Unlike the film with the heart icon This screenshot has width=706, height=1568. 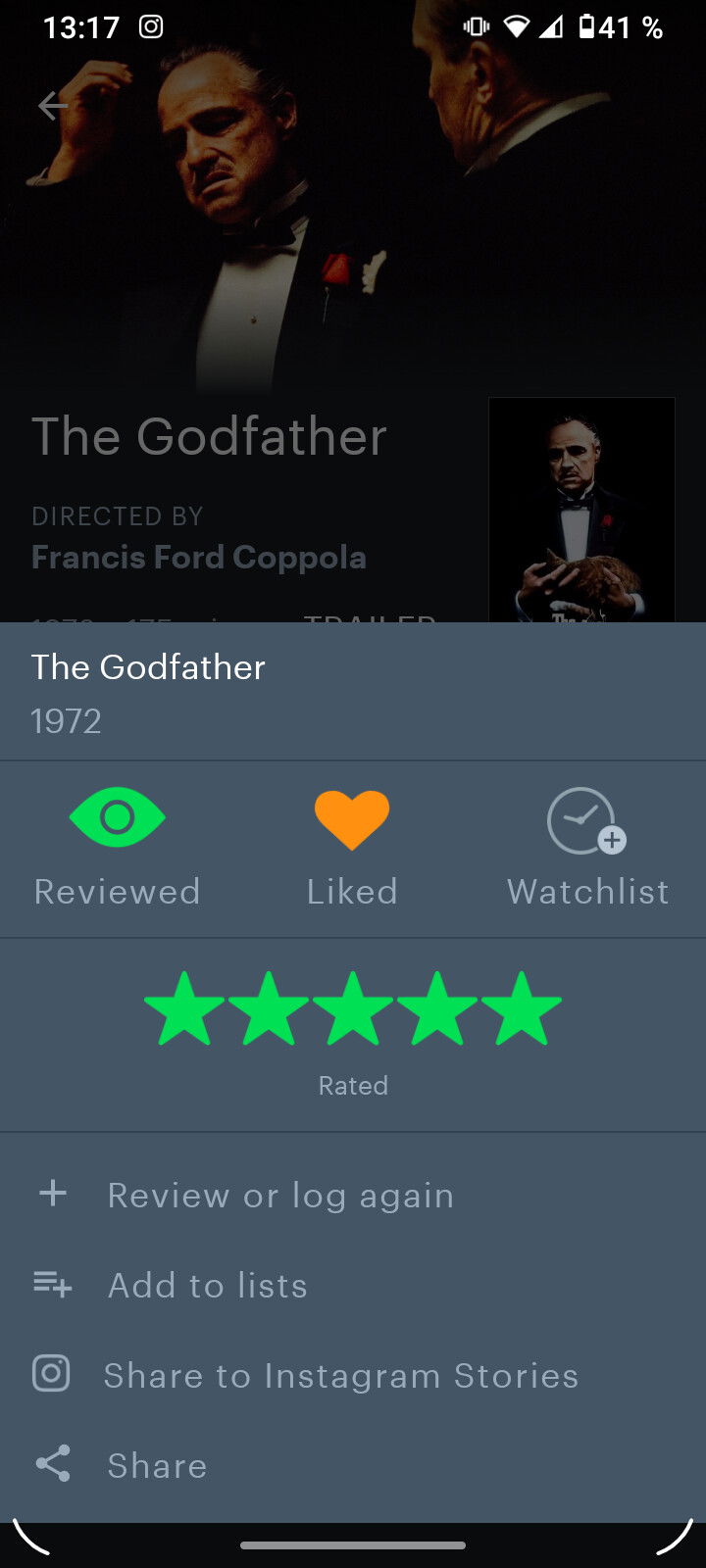[x=352, y=819]
